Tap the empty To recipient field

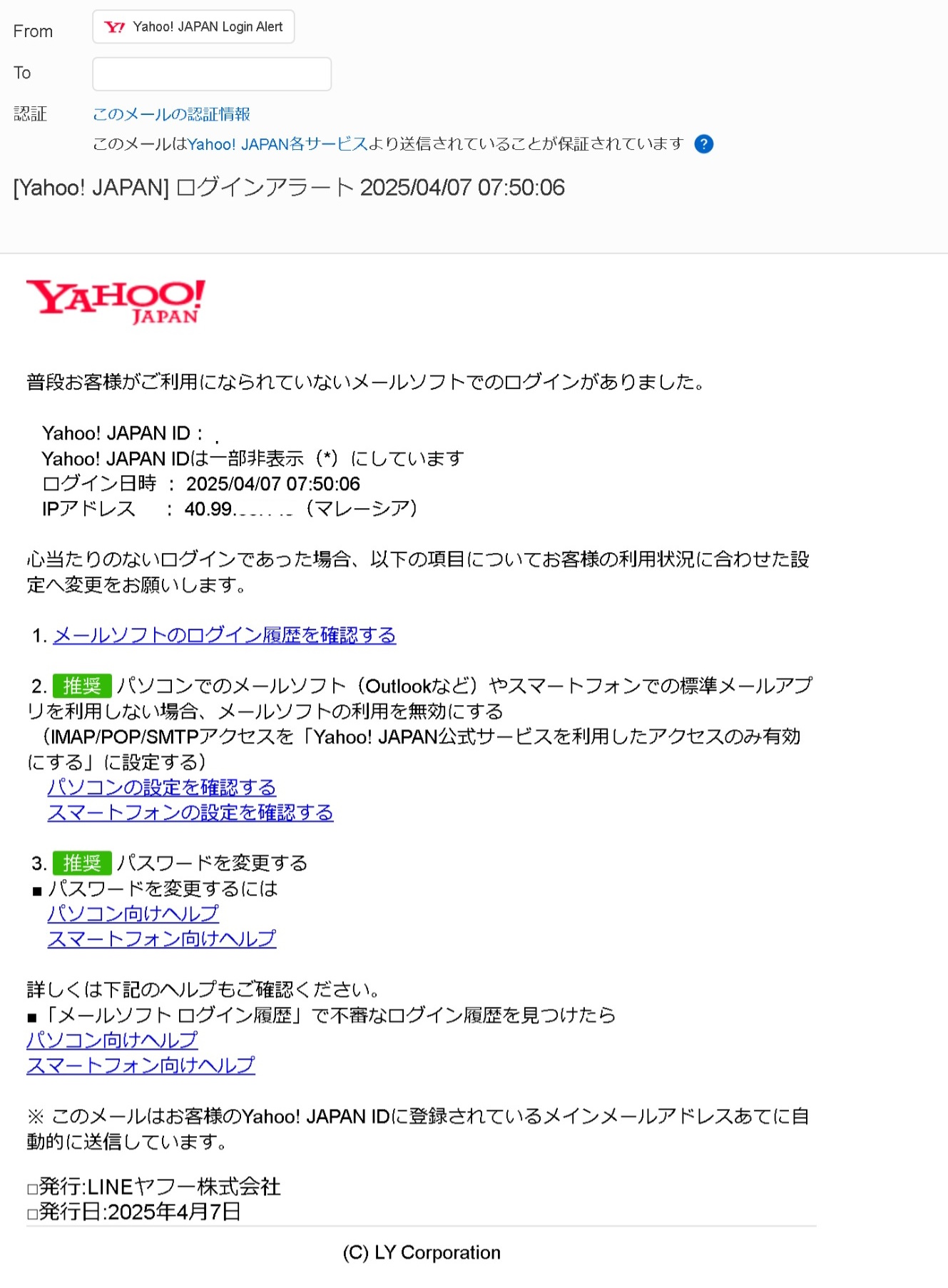[212, 74]
